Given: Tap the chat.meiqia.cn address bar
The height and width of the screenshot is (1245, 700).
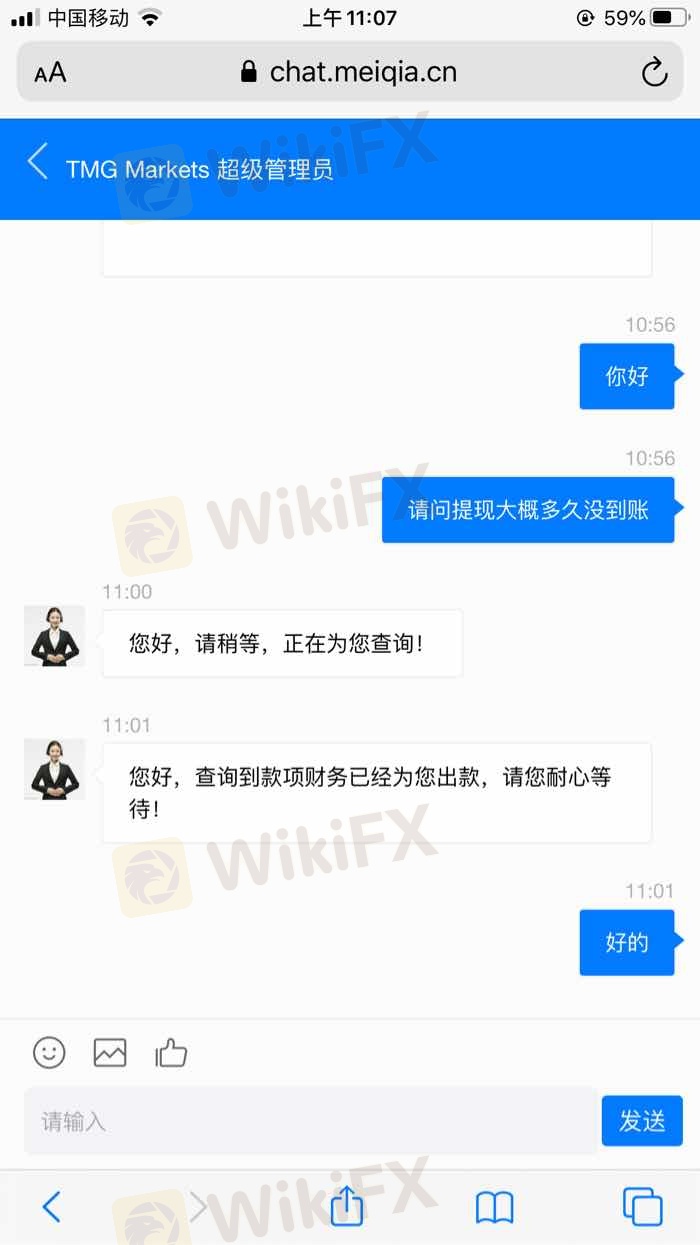Looking at the screenshot, I should click(x=349, y=72).
